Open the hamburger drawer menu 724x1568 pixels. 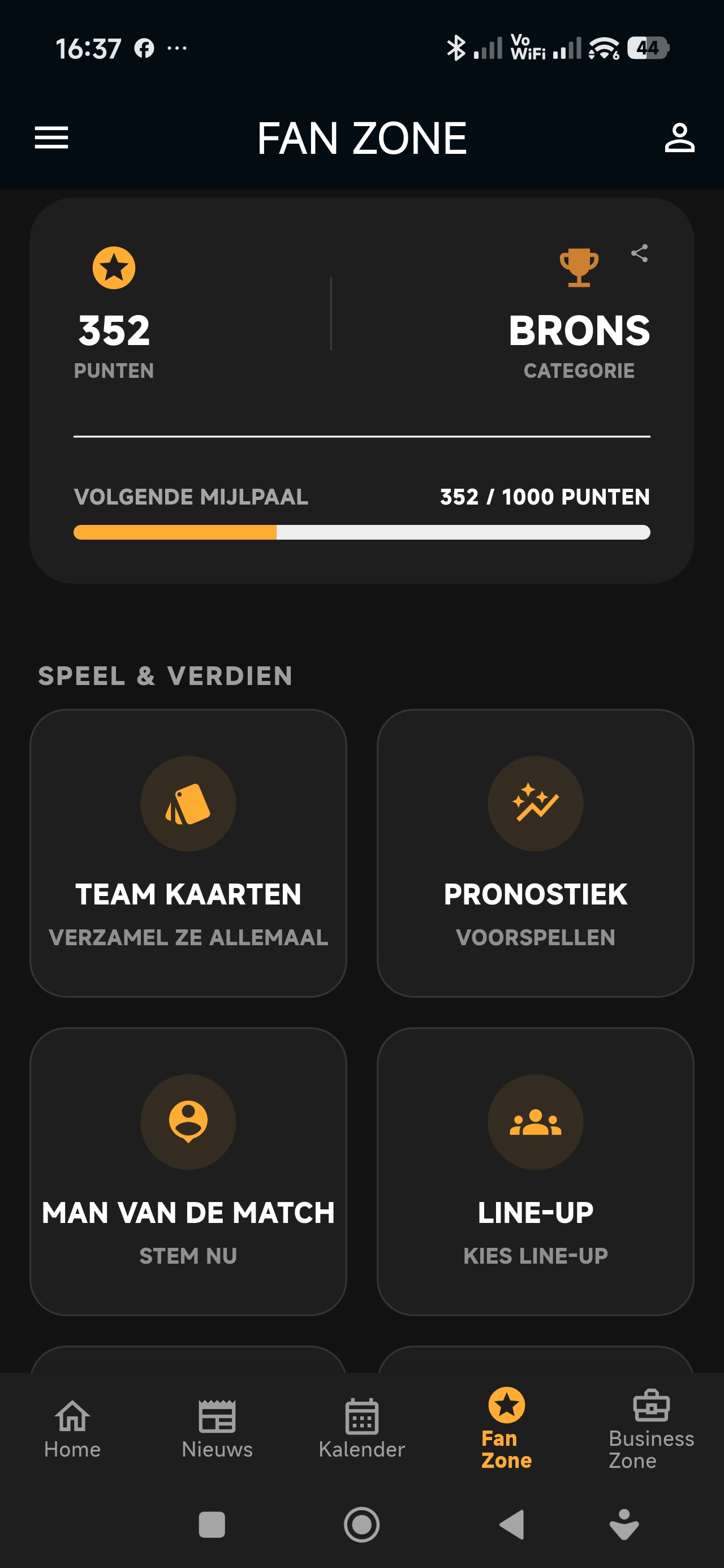coord(51,137)
